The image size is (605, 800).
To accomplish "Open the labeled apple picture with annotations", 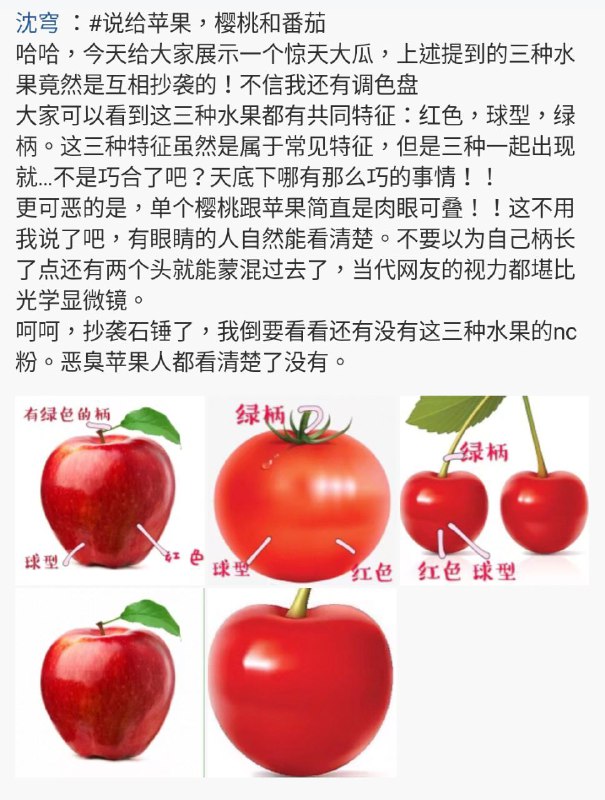I will [x=108, y=490].
